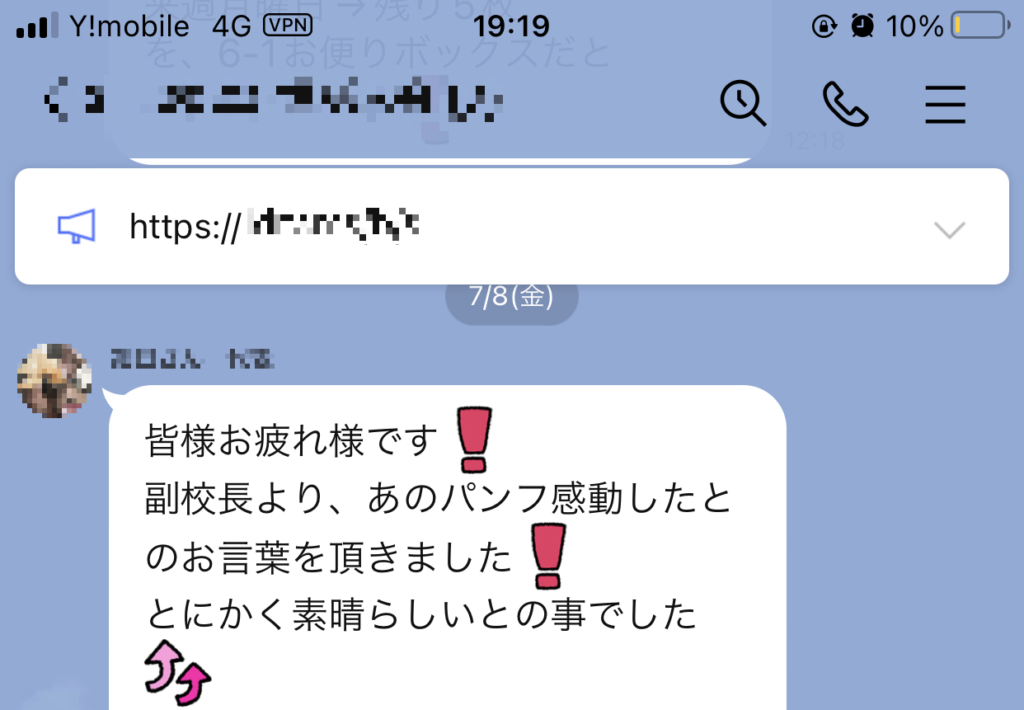Start a voice call
The width and height of the screenshot is (1024, 710).
pos(845,103)
